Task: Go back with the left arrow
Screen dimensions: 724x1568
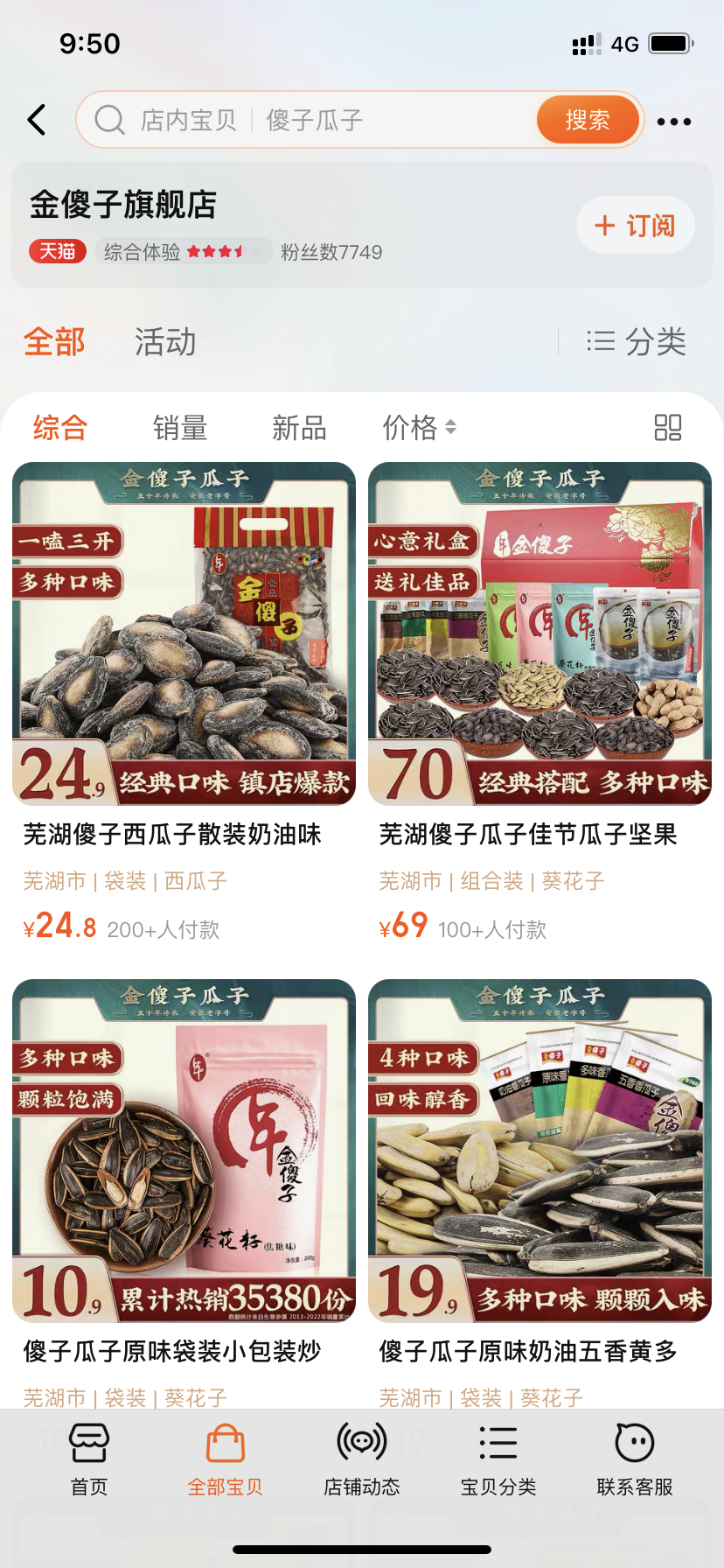Action: pos(36,120)
